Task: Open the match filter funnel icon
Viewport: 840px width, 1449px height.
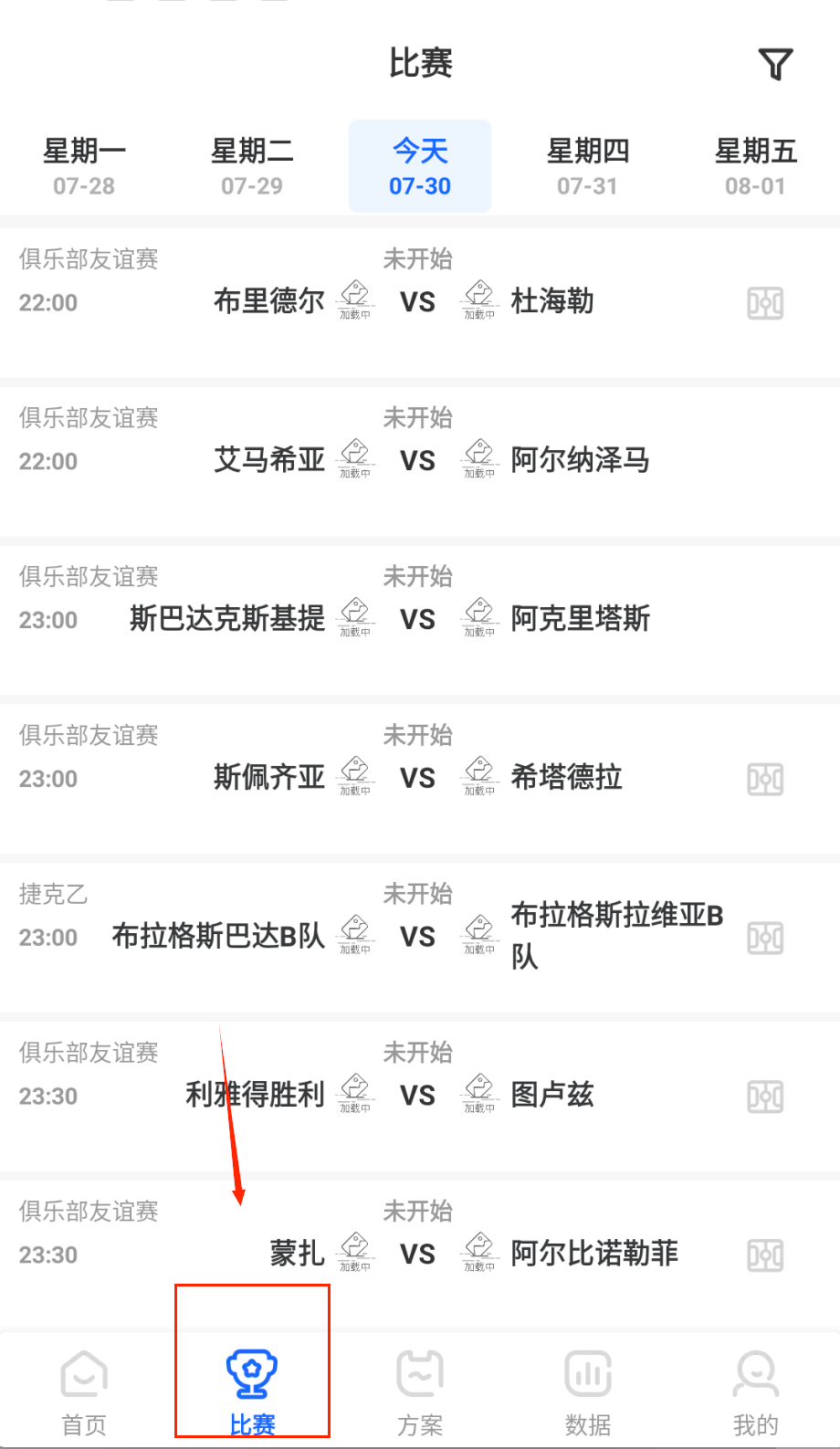Action: pos(775,64)
